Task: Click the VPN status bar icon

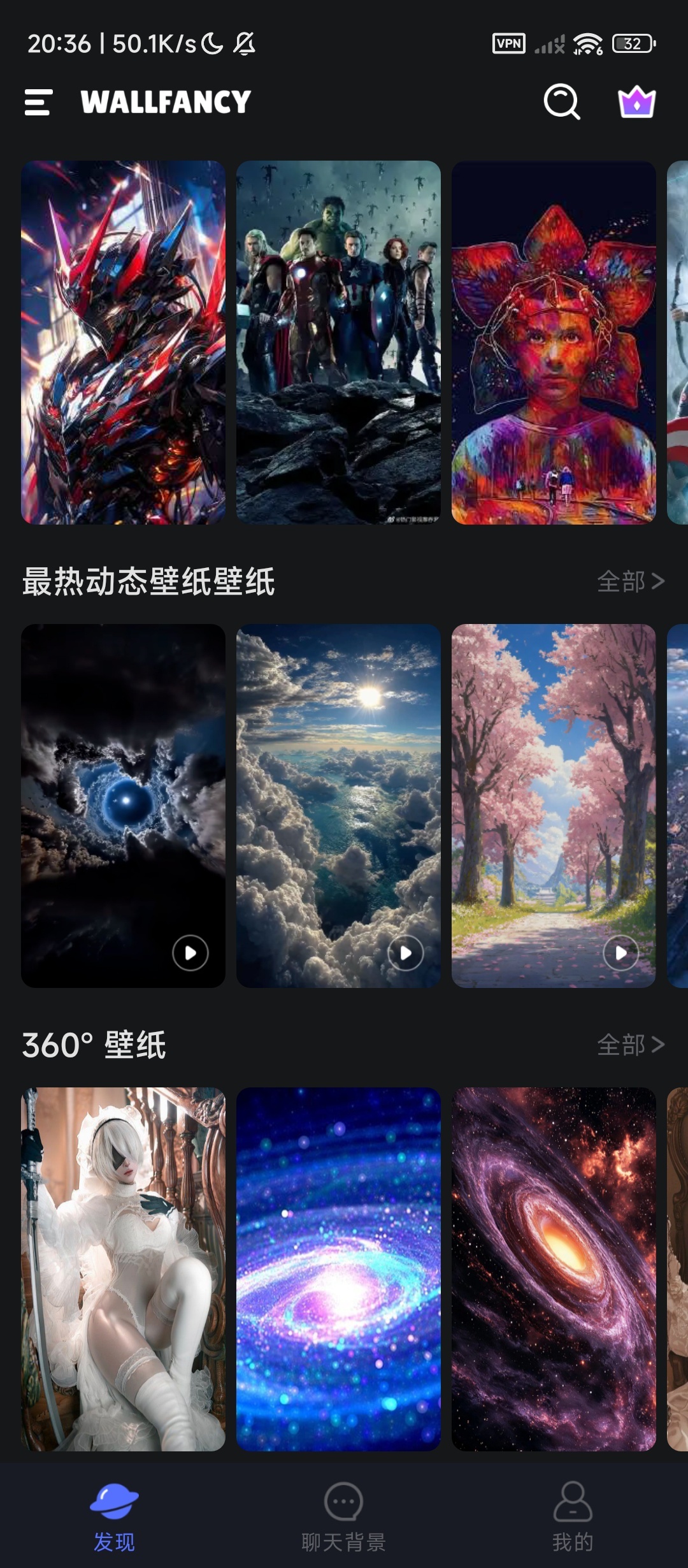Action: [x=508, y=43]
